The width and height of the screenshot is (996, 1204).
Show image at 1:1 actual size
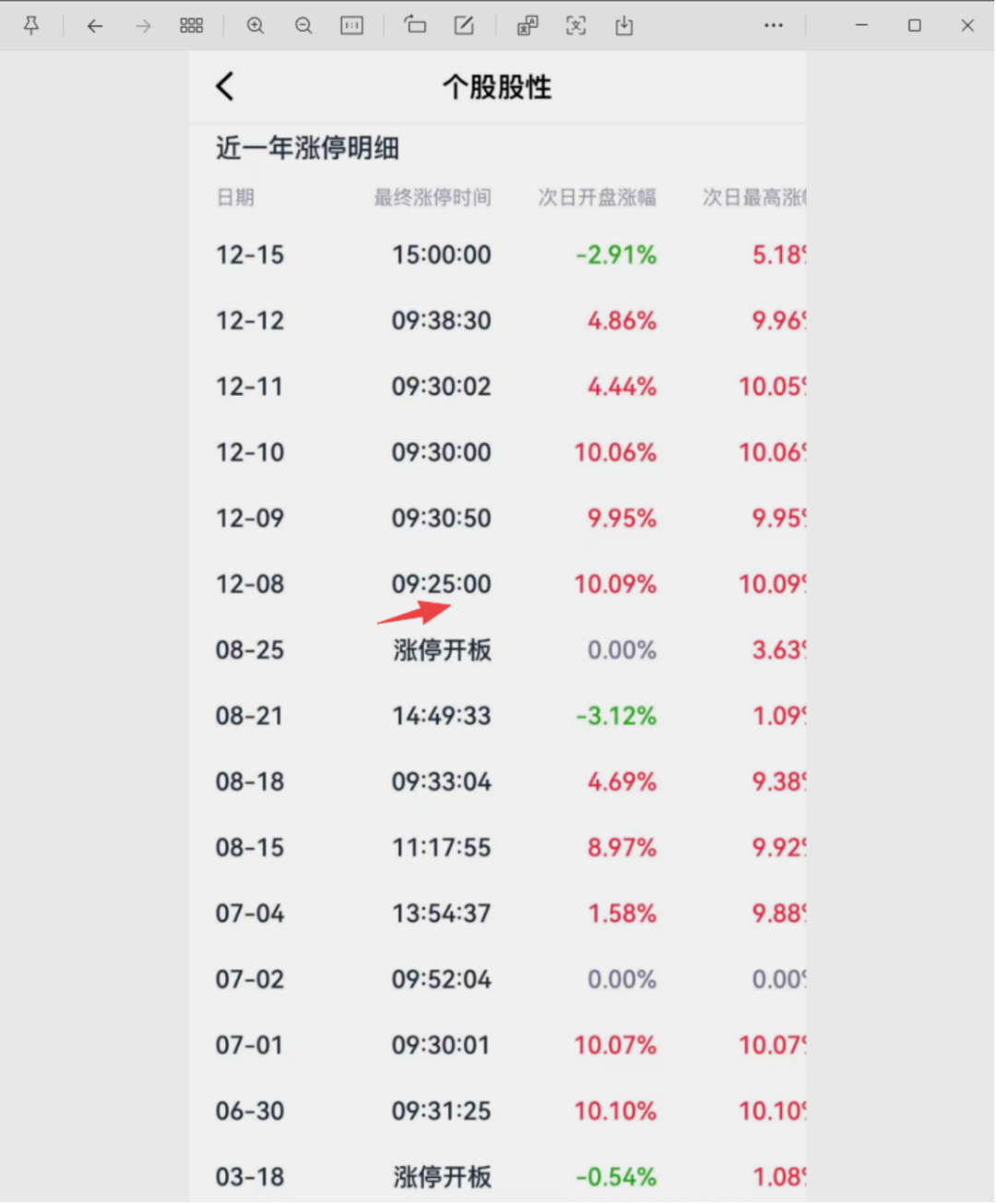(x=351, y=26)
